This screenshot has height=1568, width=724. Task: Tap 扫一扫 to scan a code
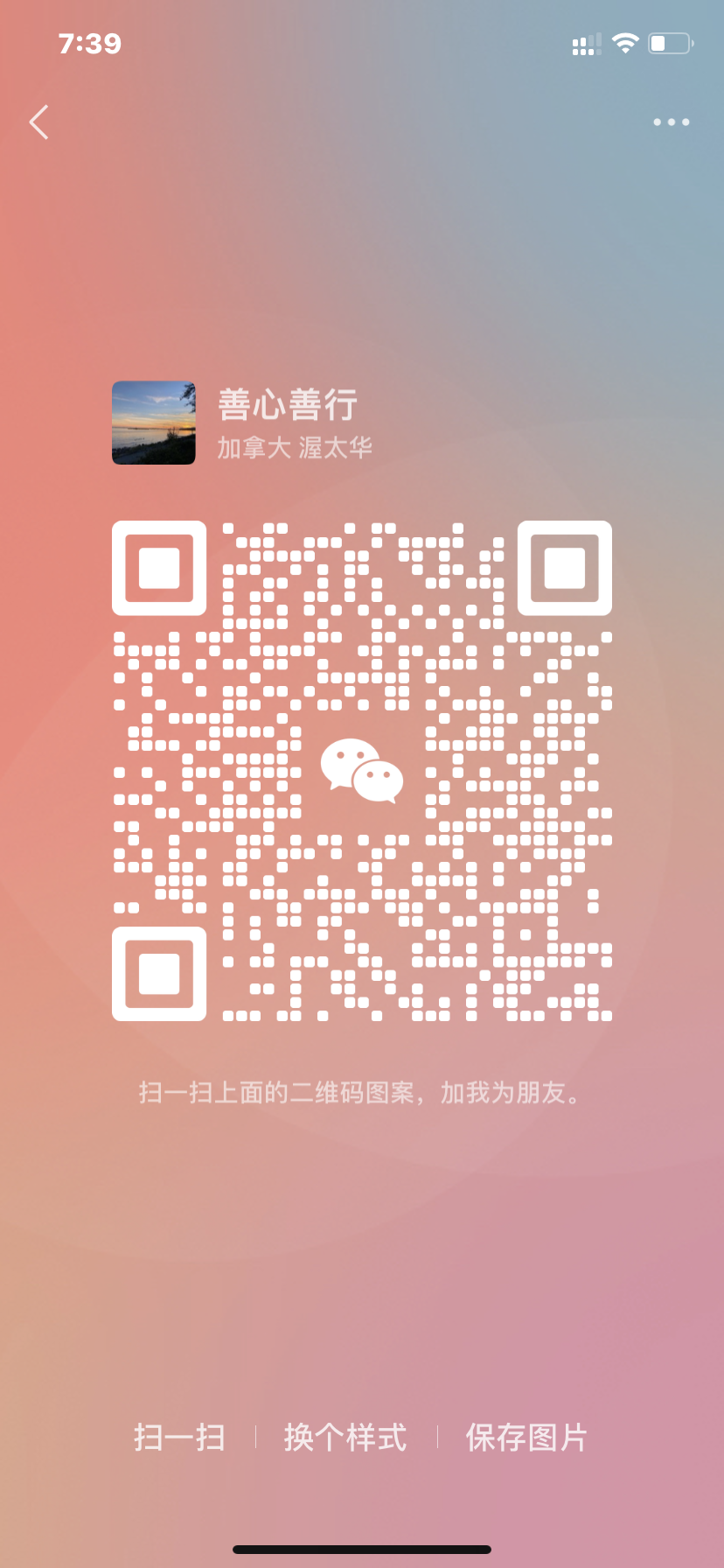pos(179,1438)
